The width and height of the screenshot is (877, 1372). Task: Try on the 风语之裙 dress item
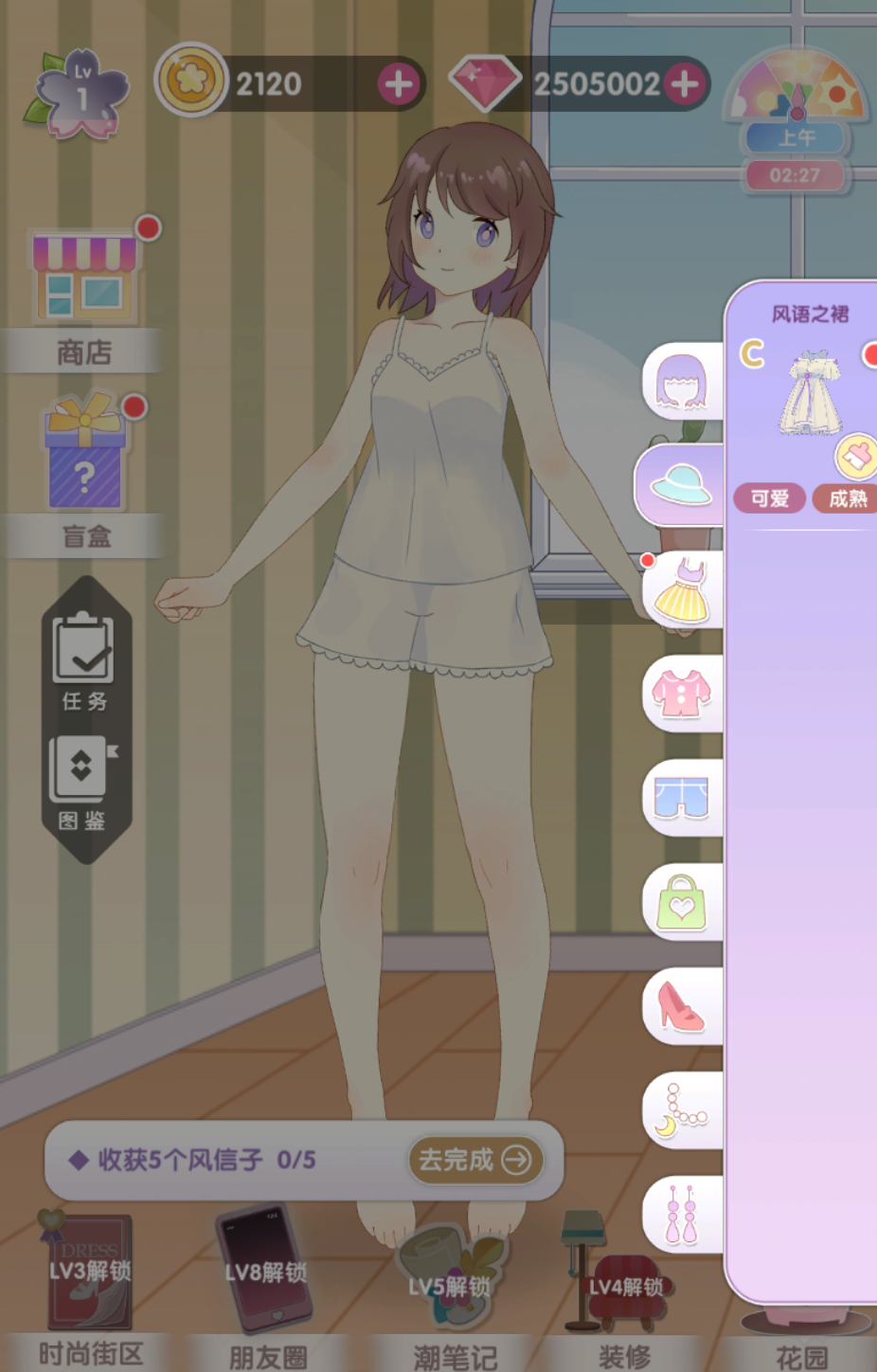pos(810,393)
